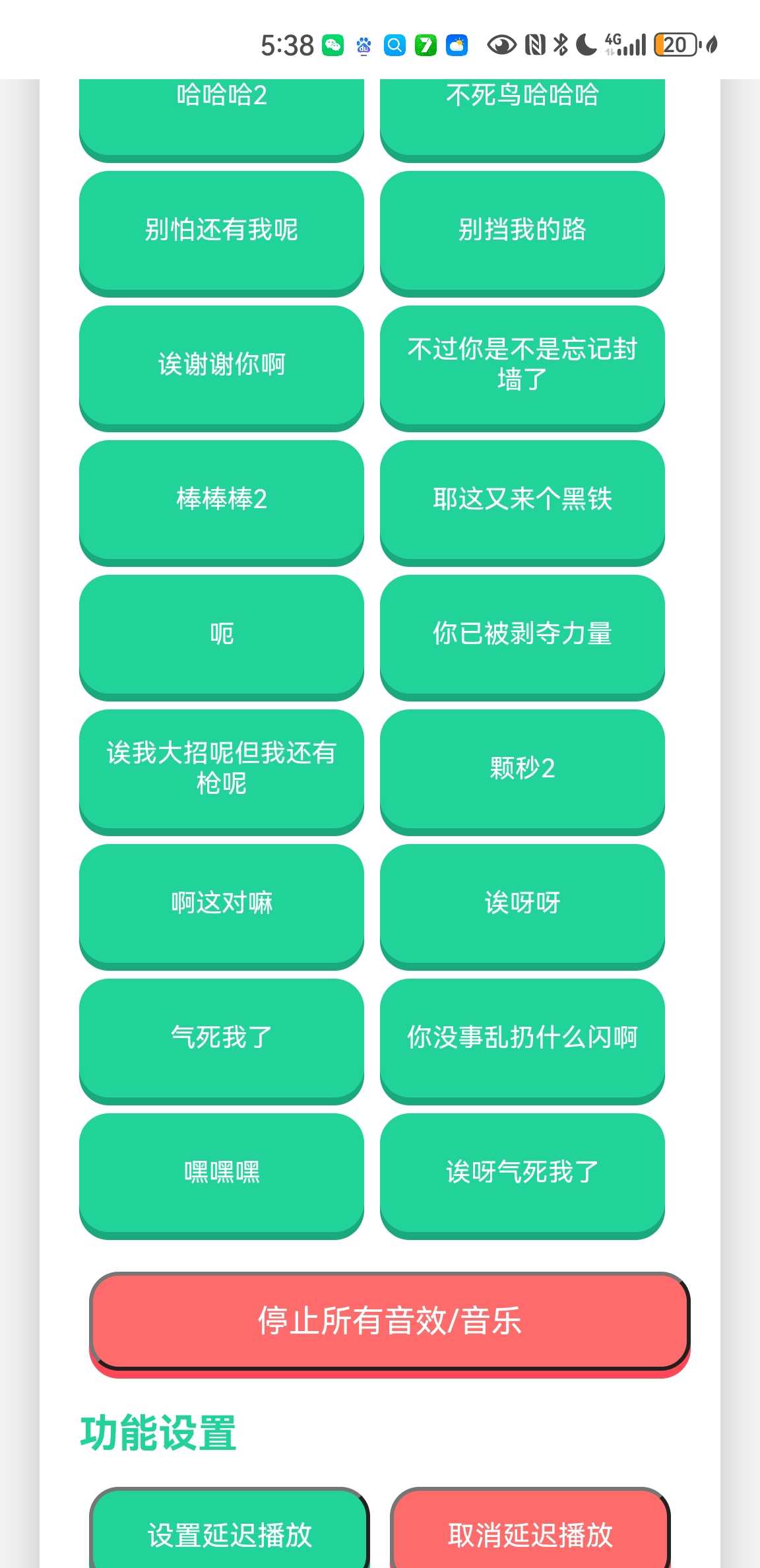The image size is (760, 1568).
Task: Play 不过你是不是忘记封墙了 sound
Action: (522, 365)
